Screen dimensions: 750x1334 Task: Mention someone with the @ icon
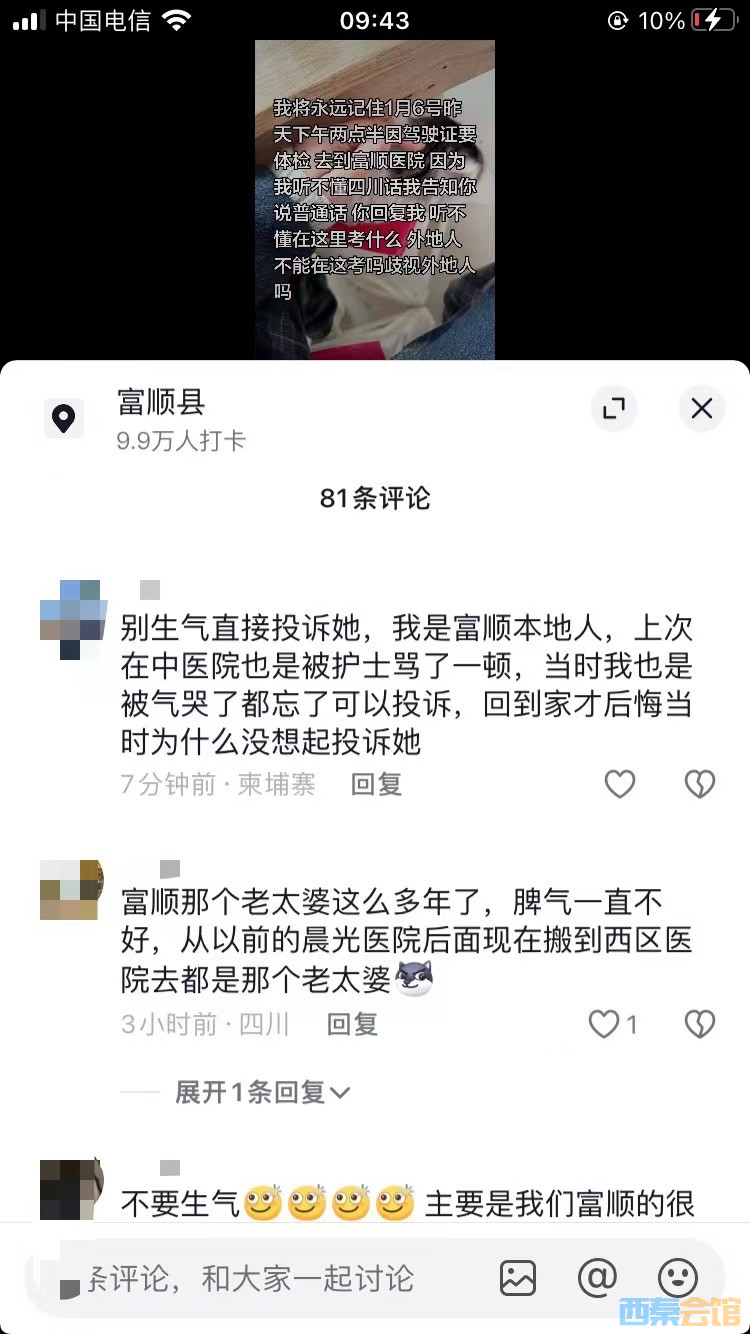597,1277
